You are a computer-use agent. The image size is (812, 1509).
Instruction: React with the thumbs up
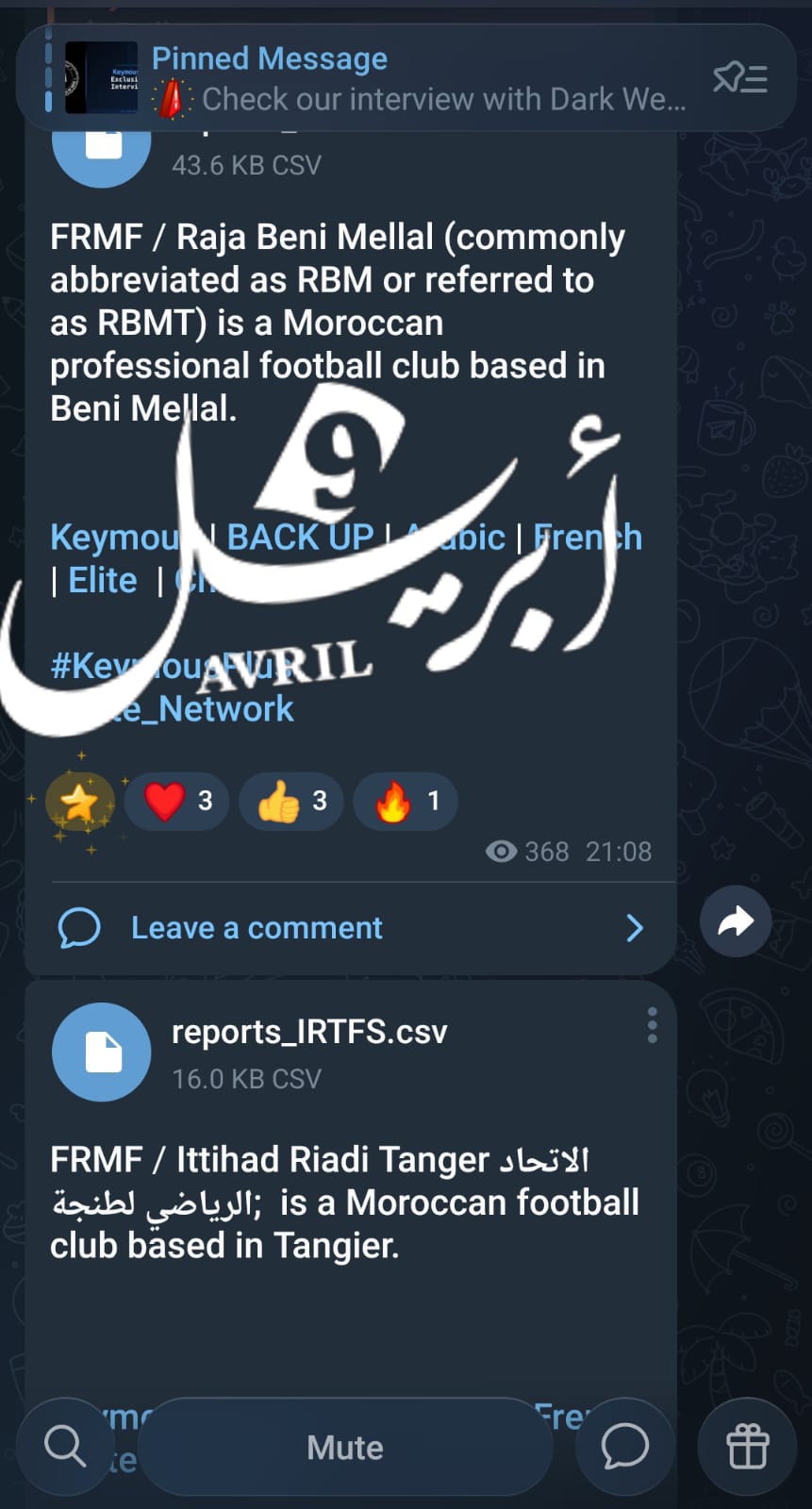tap(291, 802)
